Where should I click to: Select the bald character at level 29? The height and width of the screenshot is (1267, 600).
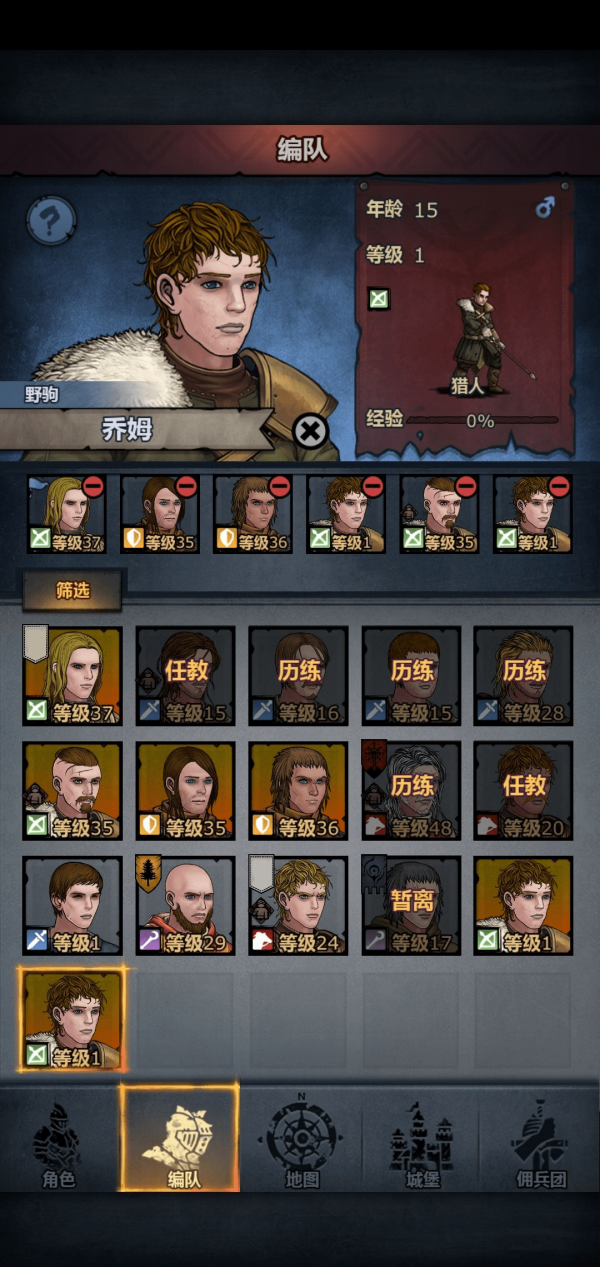click(x=185, y=905)
